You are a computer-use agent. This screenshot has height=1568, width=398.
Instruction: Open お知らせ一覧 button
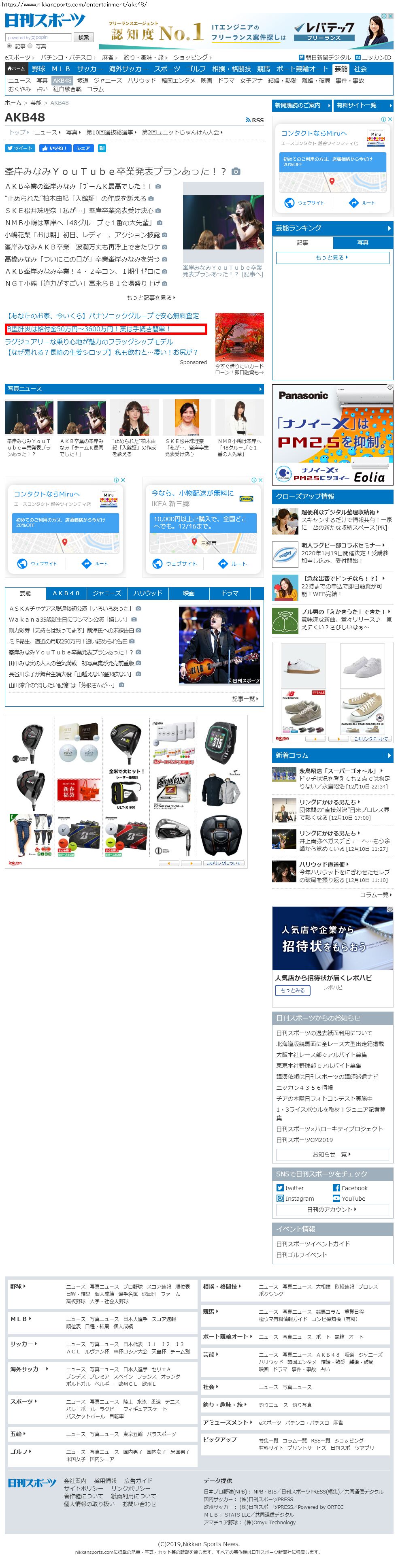point(332,1154)
